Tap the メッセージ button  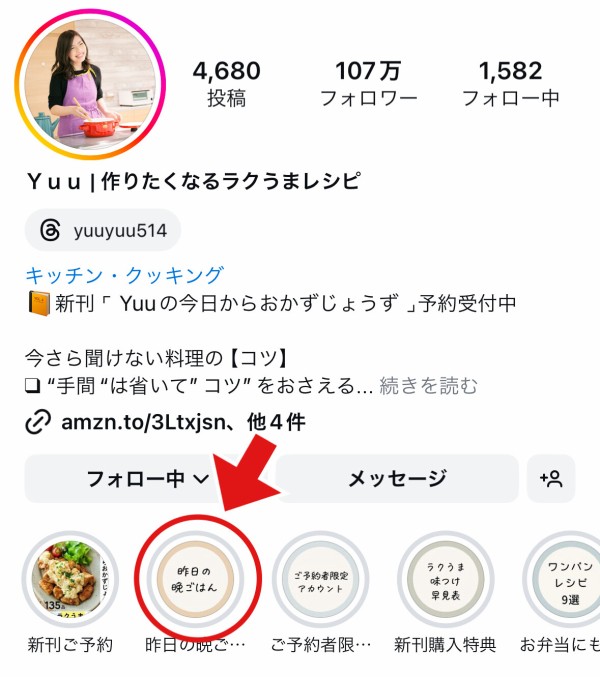pos(397,479)
